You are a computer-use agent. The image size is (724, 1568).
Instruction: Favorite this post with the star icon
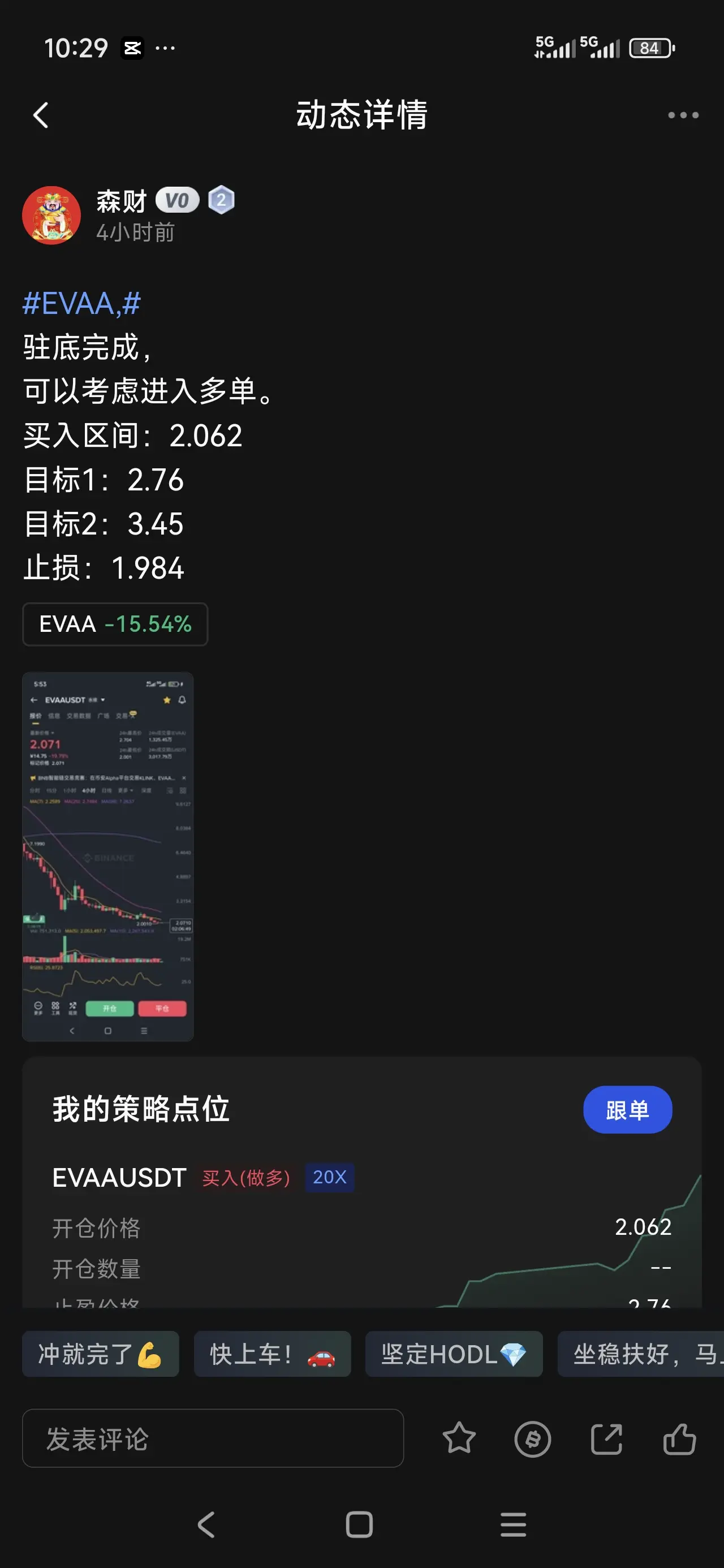coord(459,1439)
